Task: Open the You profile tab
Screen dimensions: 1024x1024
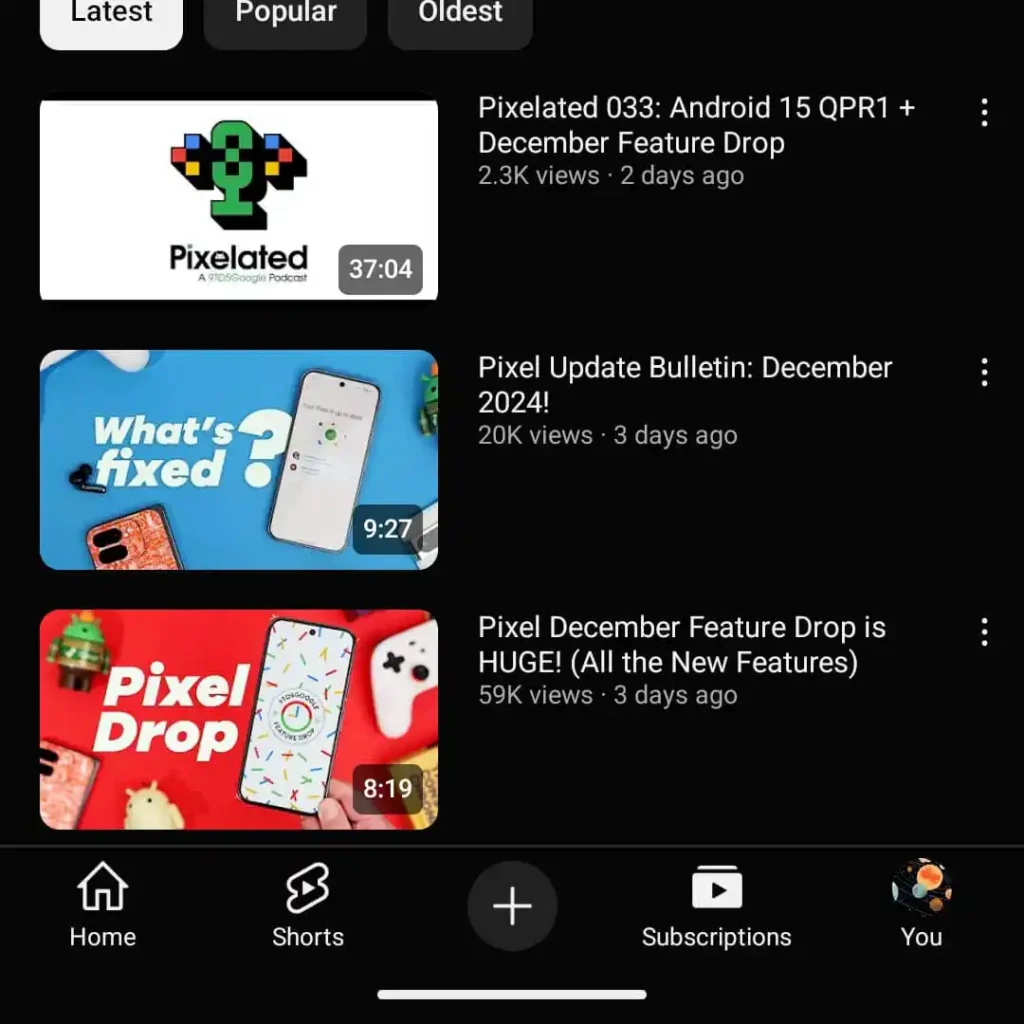Action: (x=921, y=906)
